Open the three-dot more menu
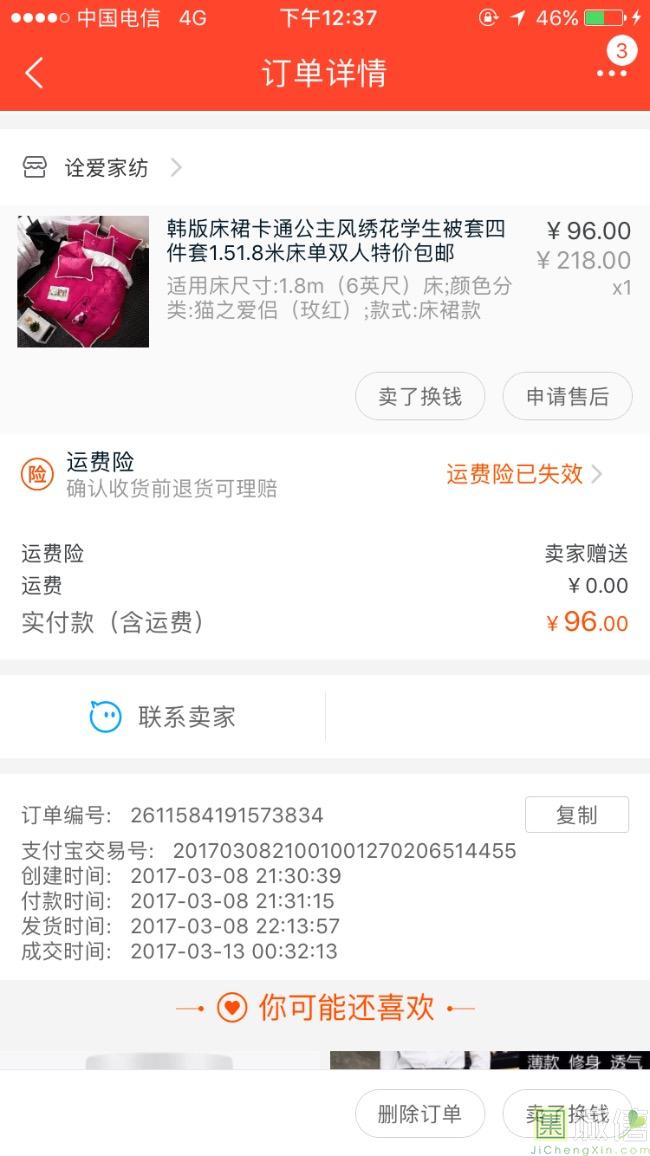Viewport: 650px width, 1156px height. point(611,73)
